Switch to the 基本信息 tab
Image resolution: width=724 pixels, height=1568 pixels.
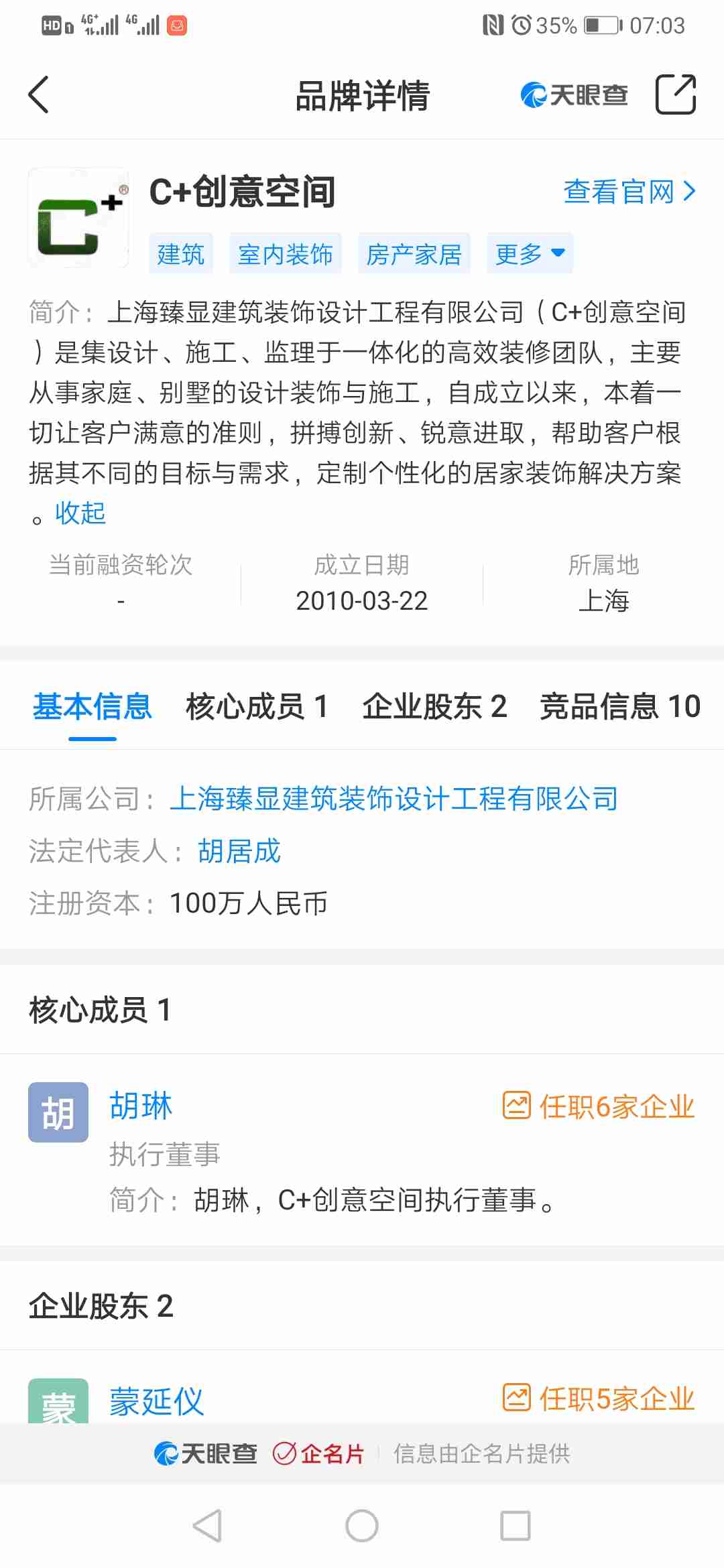point(93,707)
